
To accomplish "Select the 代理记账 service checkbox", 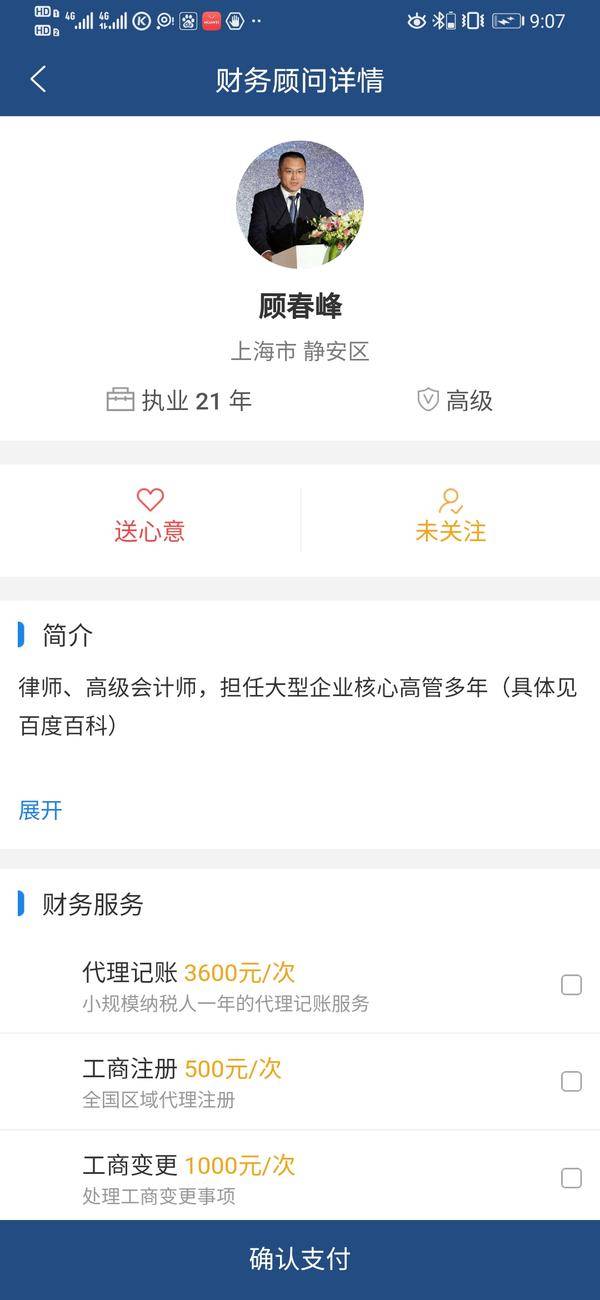I will click(571, 985).
